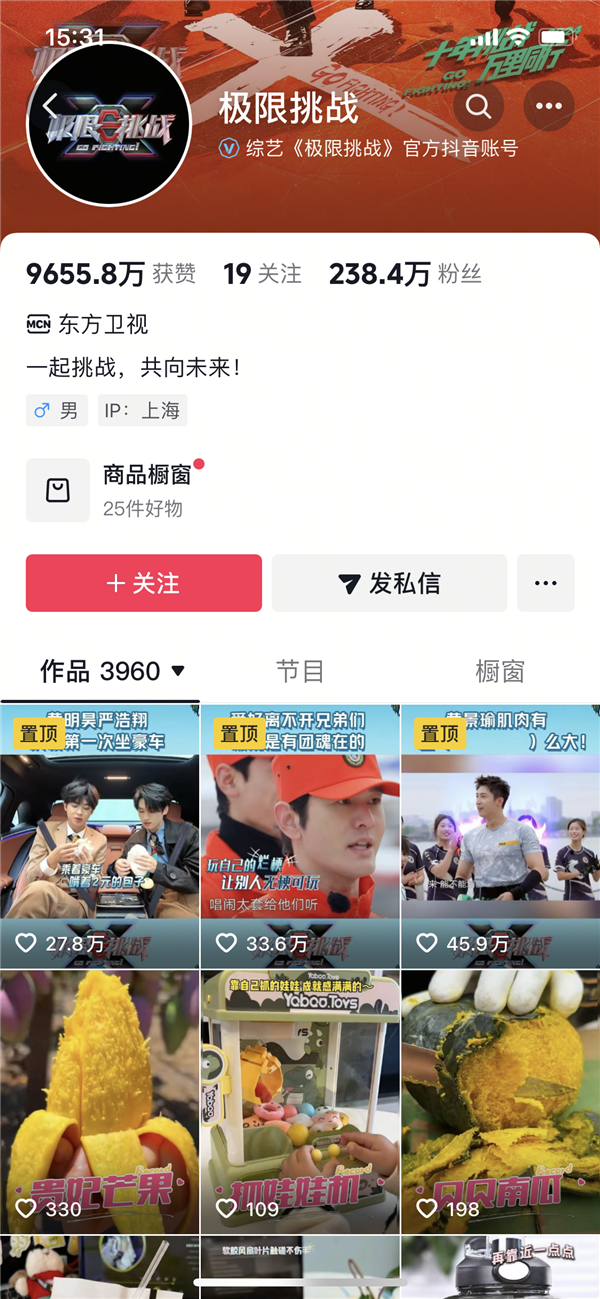Switch to the 节目 tab

coord(299,671)
